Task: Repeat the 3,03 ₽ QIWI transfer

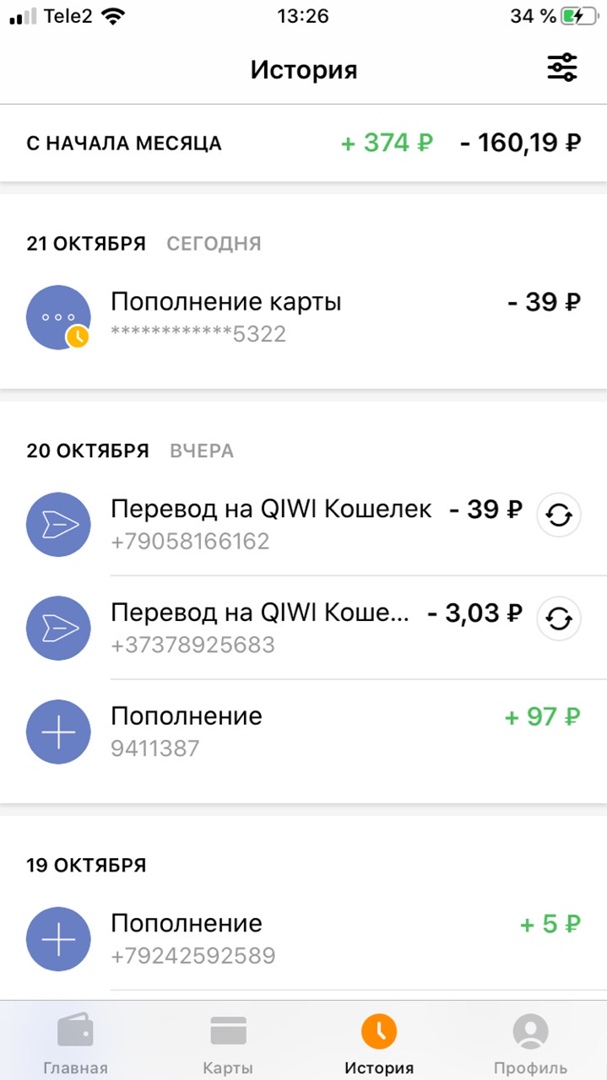Action: [559, 619]
